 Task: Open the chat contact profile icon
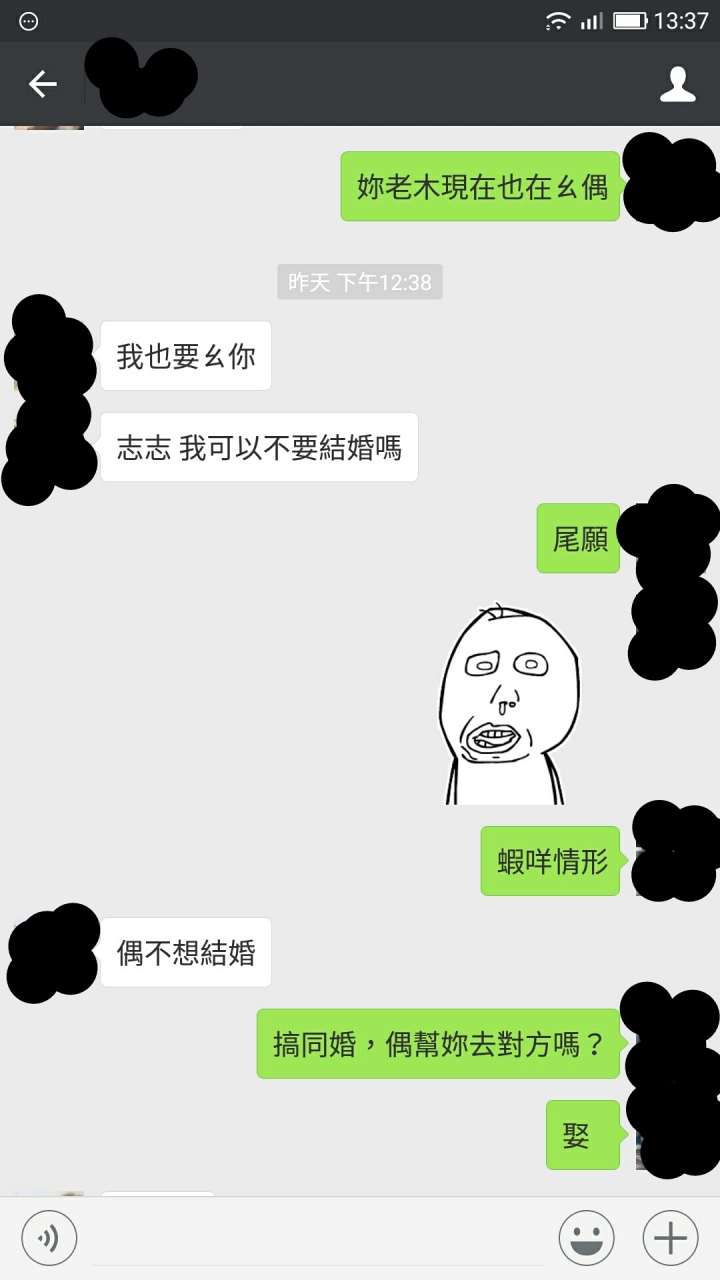pos(677,84)
